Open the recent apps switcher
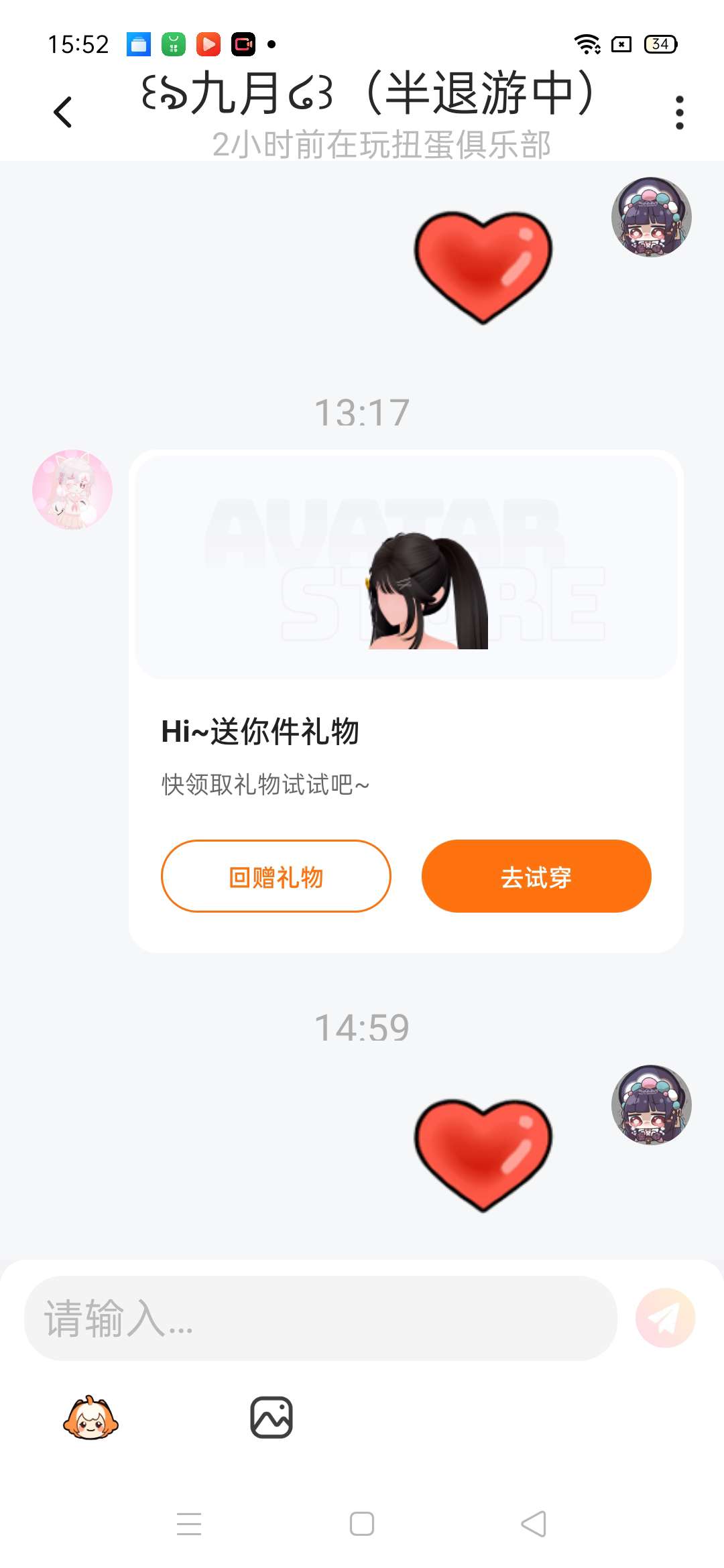This screenshot has width=724, height=1568. click(189, 1524)
